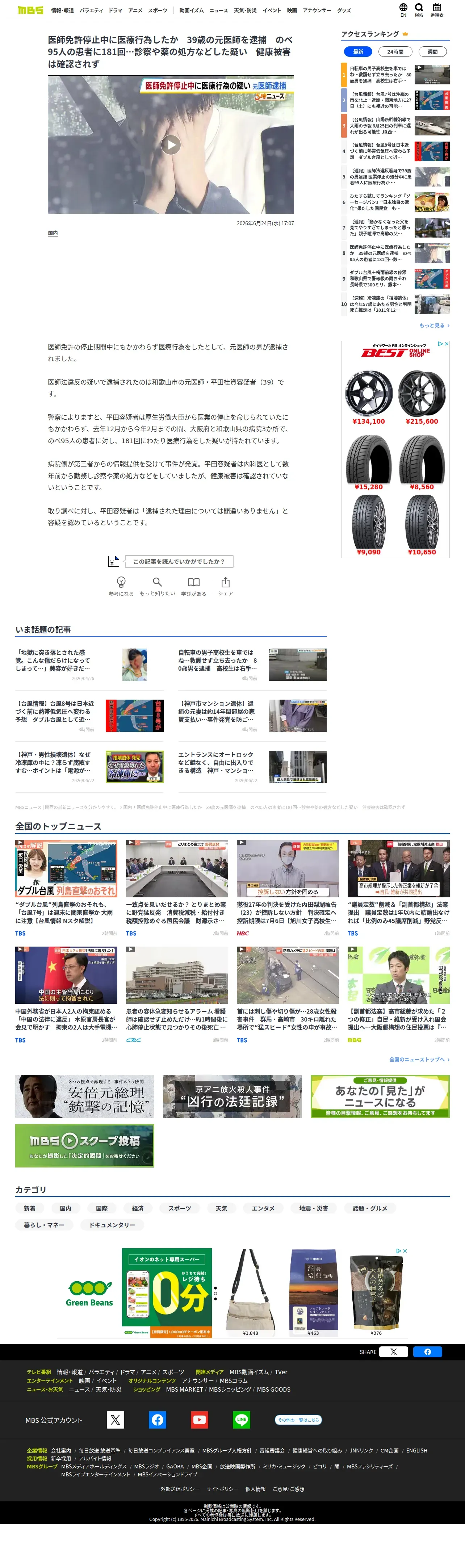Viewport: 465px width, 1568px height.
Task: Open the ニュース item in top navigation
Action: click(x=218, y=11)
